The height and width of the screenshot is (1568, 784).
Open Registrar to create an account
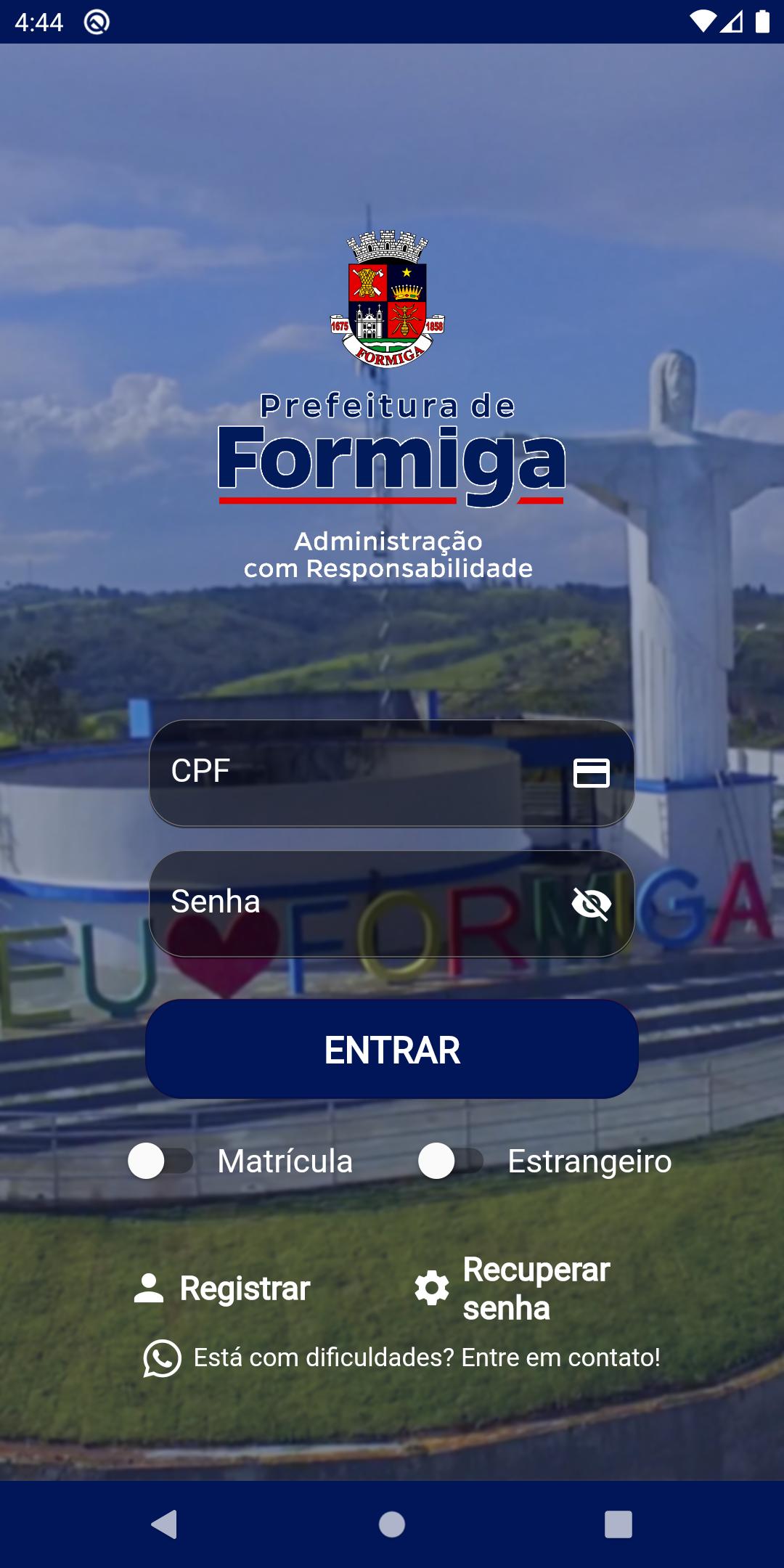click(222, 1289)
